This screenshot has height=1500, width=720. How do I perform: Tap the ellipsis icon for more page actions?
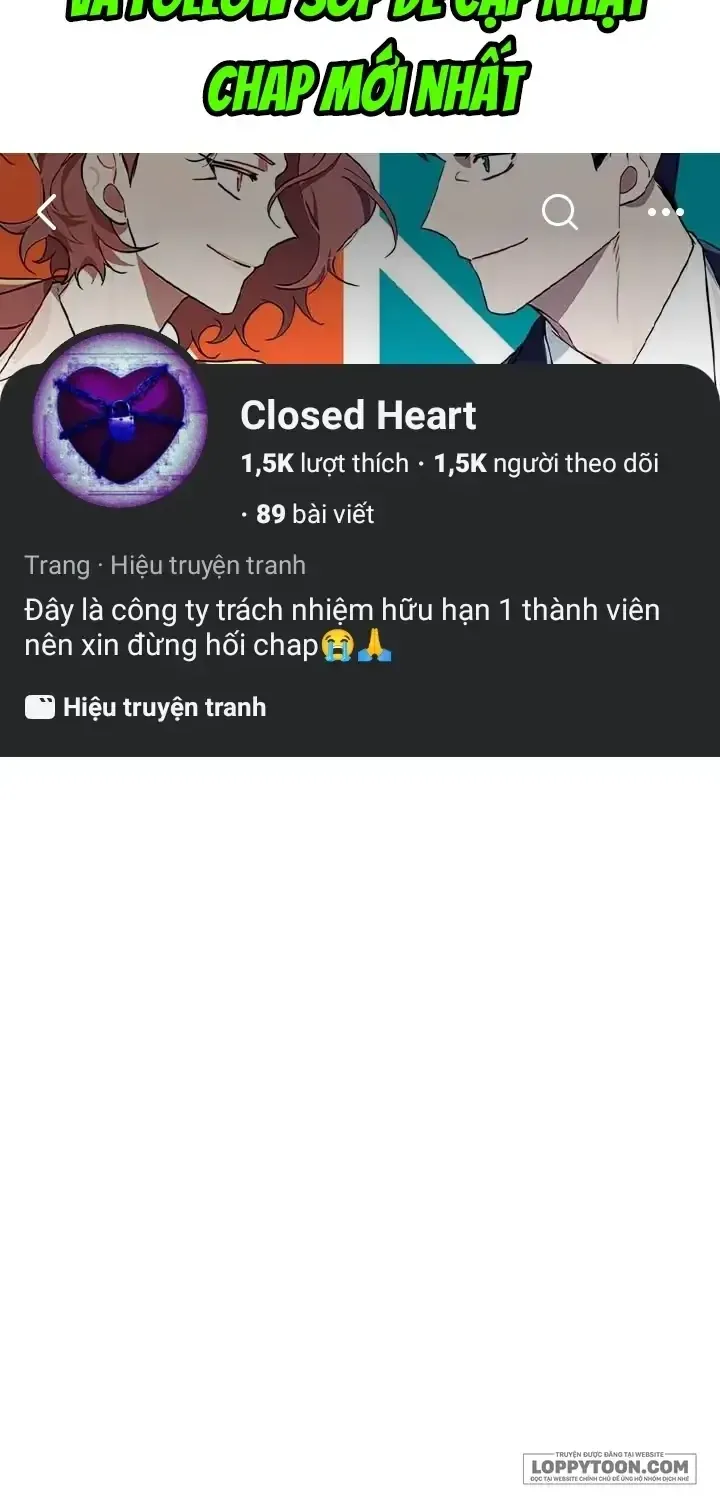[668, 211]
